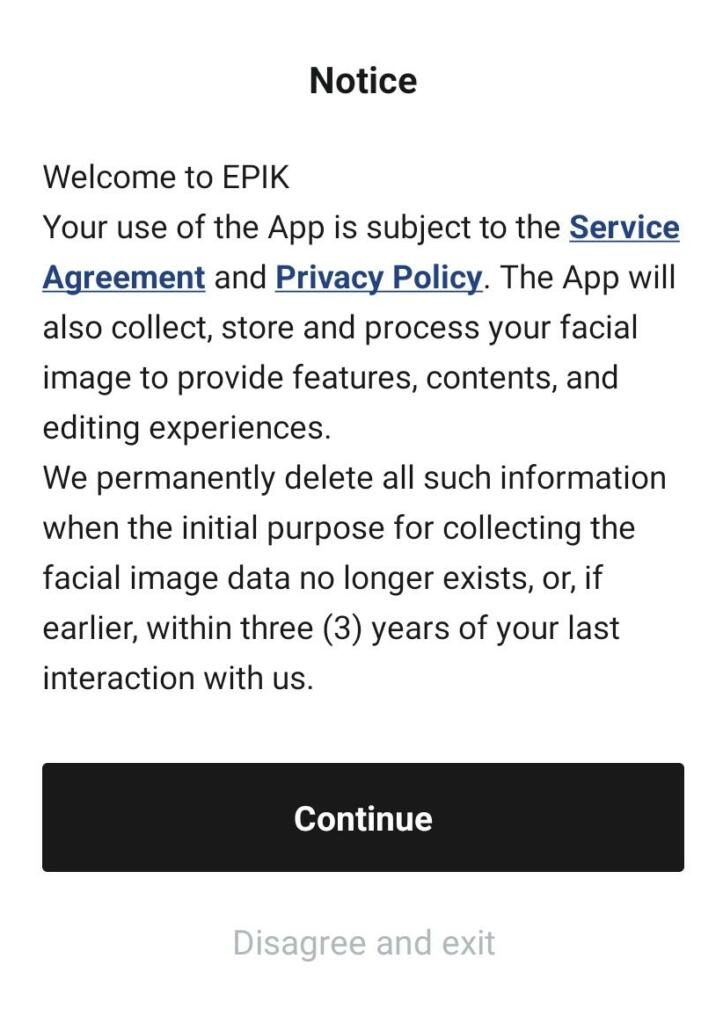Image resolution: width=723 pixels, height=1024 pixels.
Task: Tap the Continue button
Action: (363, 818)
